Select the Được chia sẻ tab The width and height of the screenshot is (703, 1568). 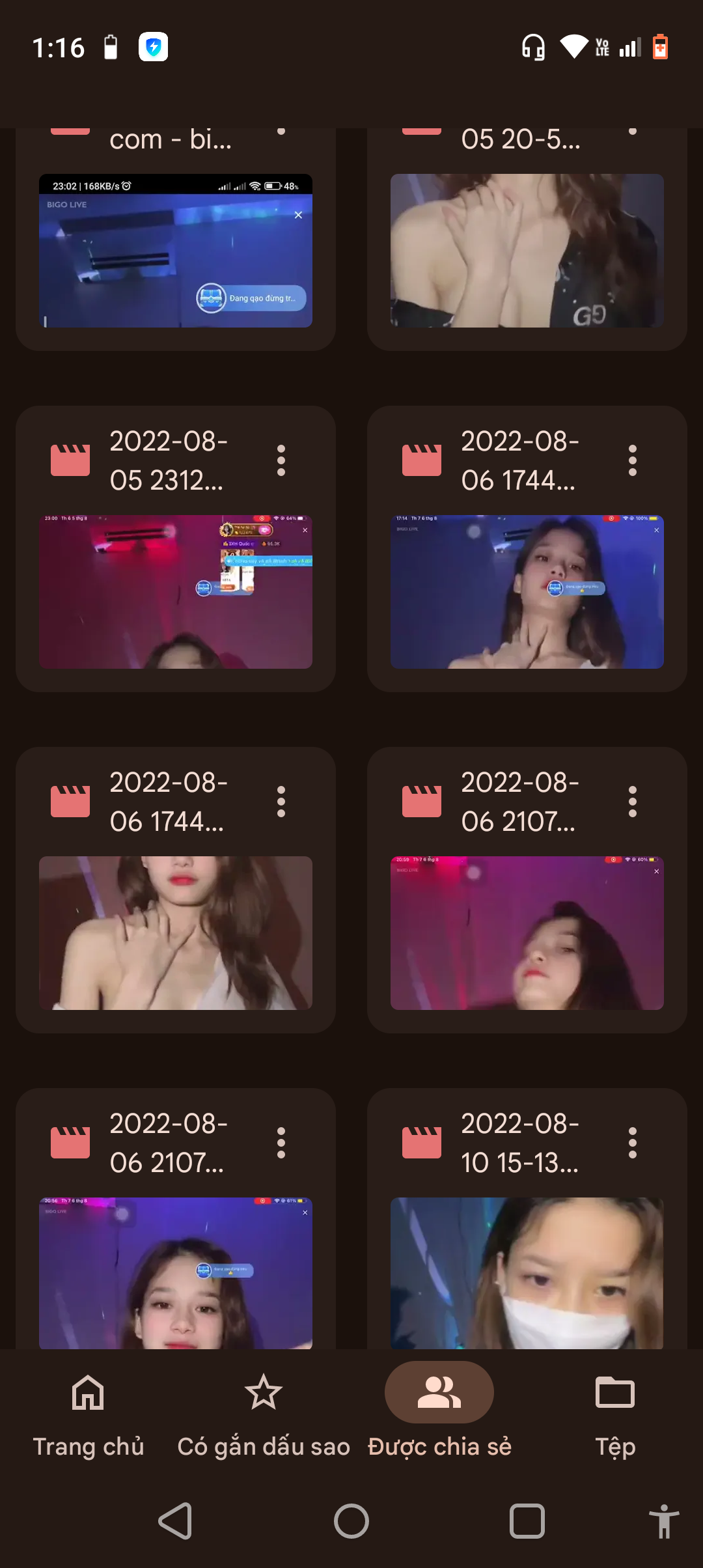click(x=439, y=1414)
